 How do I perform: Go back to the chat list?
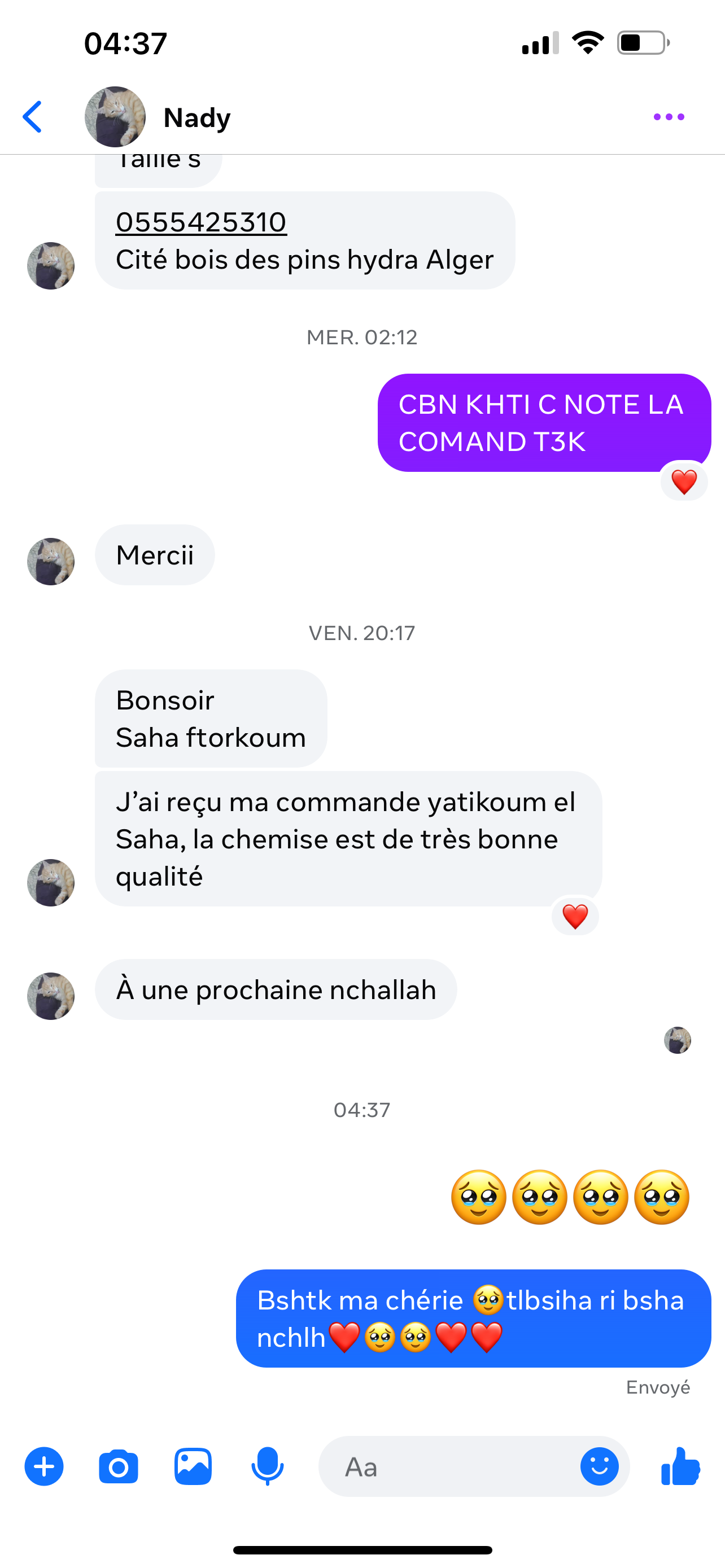(x=32, y=117)
